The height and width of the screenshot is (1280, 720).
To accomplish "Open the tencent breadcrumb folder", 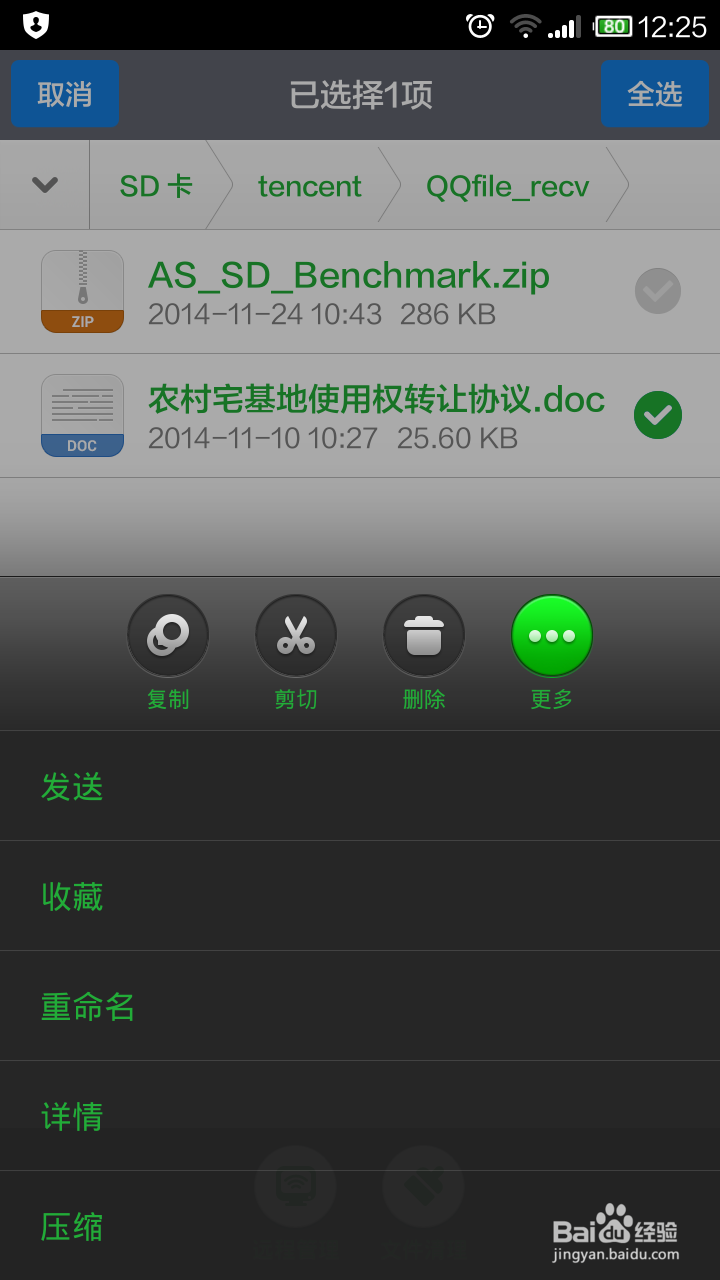I will tap(309, 184).
